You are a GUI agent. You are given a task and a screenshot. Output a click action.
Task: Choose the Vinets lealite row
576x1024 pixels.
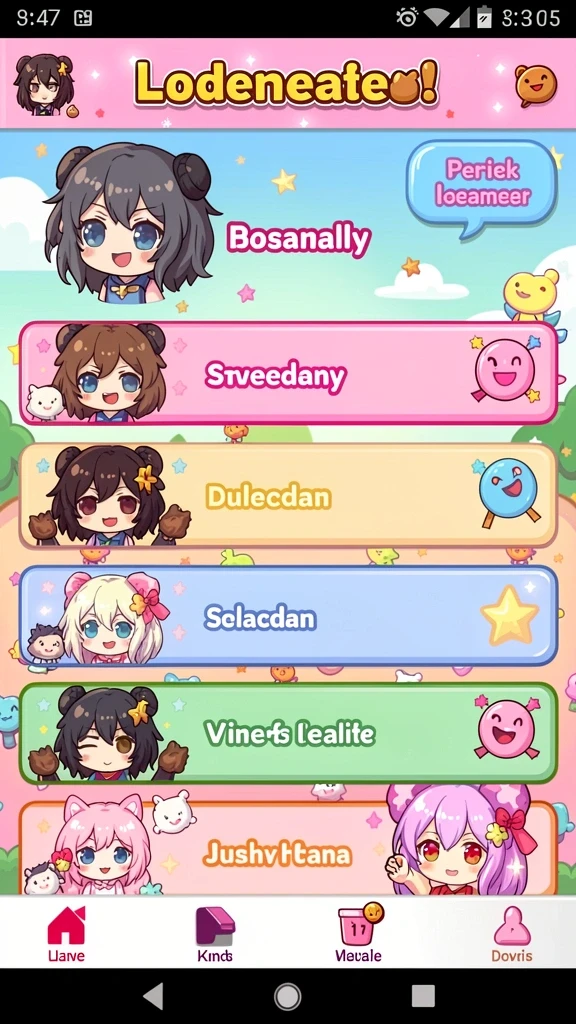pyautogui.click(x=288, y=733)
